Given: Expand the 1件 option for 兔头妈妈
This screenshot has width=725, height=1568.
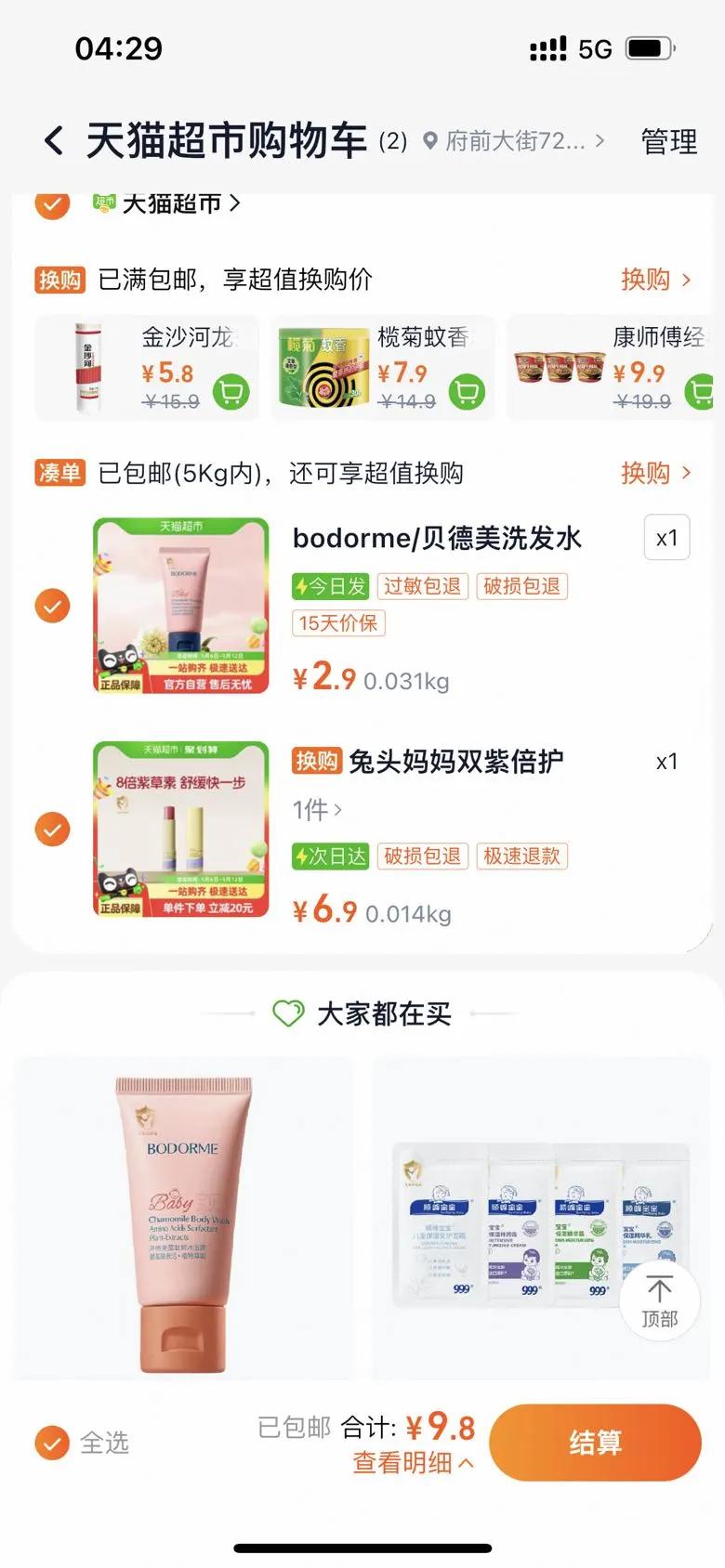Looking at the screenshot, I should (x=317, y=810).
